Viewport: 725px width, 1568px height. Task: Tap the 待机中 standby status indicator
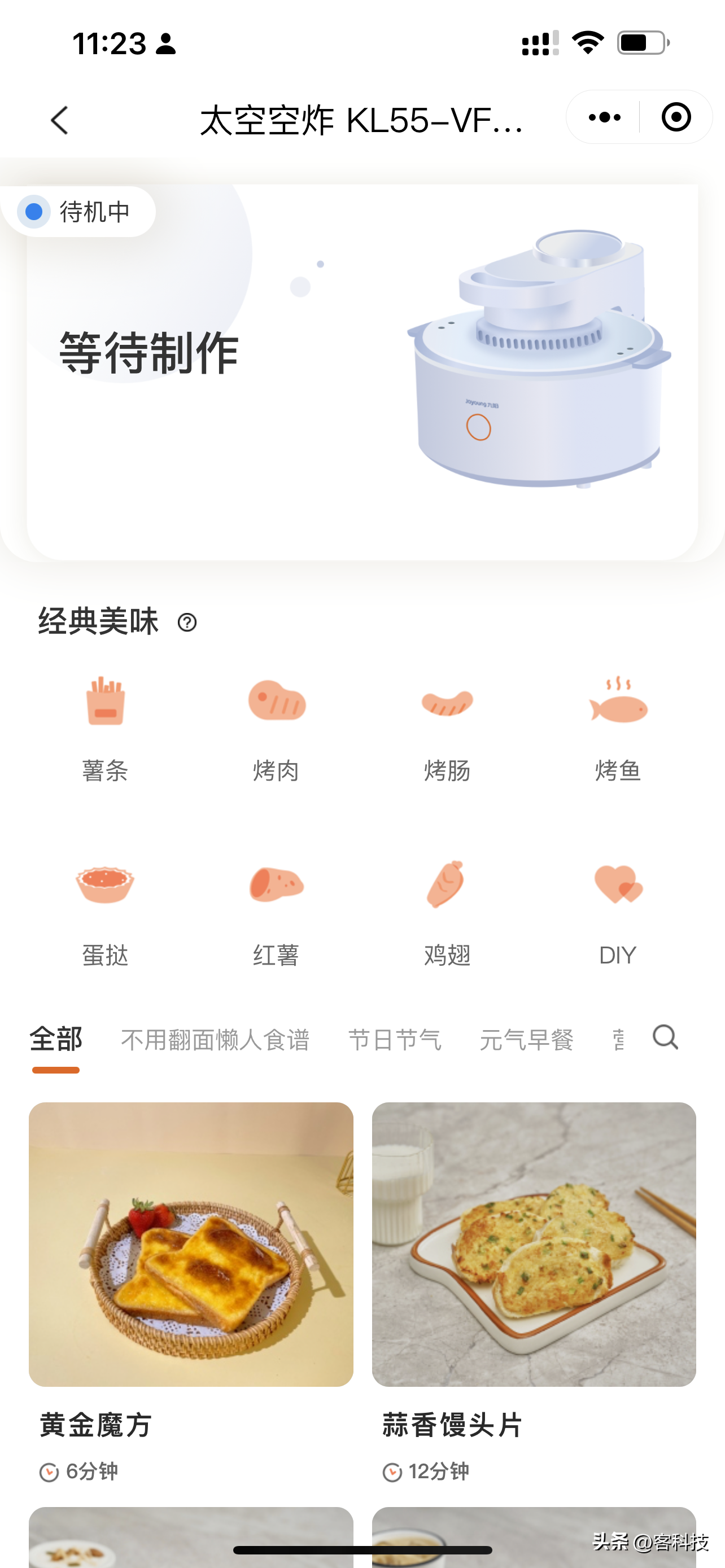pos(79,212)
